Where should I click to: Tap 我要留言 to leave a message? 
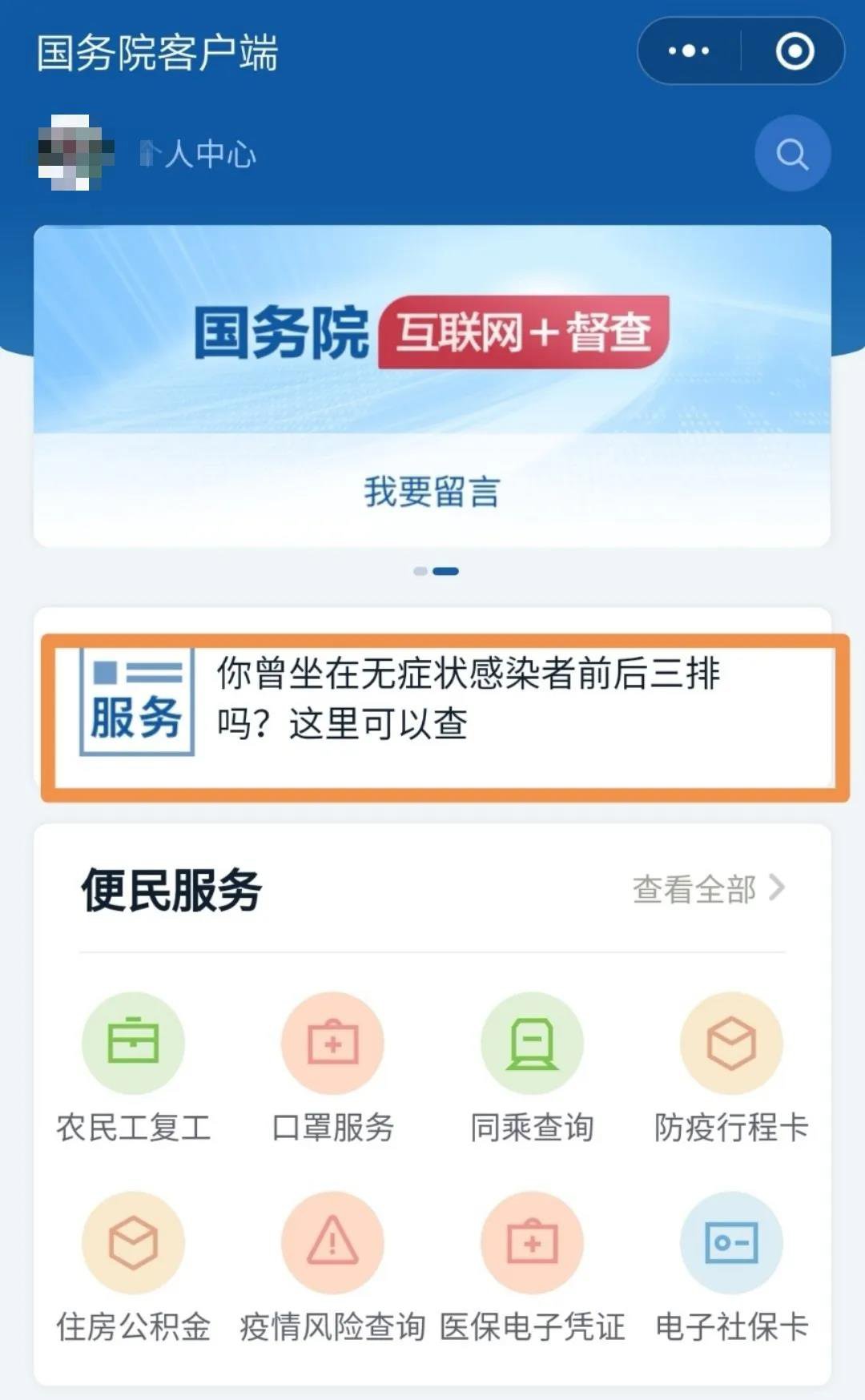[x=432, y=492]
